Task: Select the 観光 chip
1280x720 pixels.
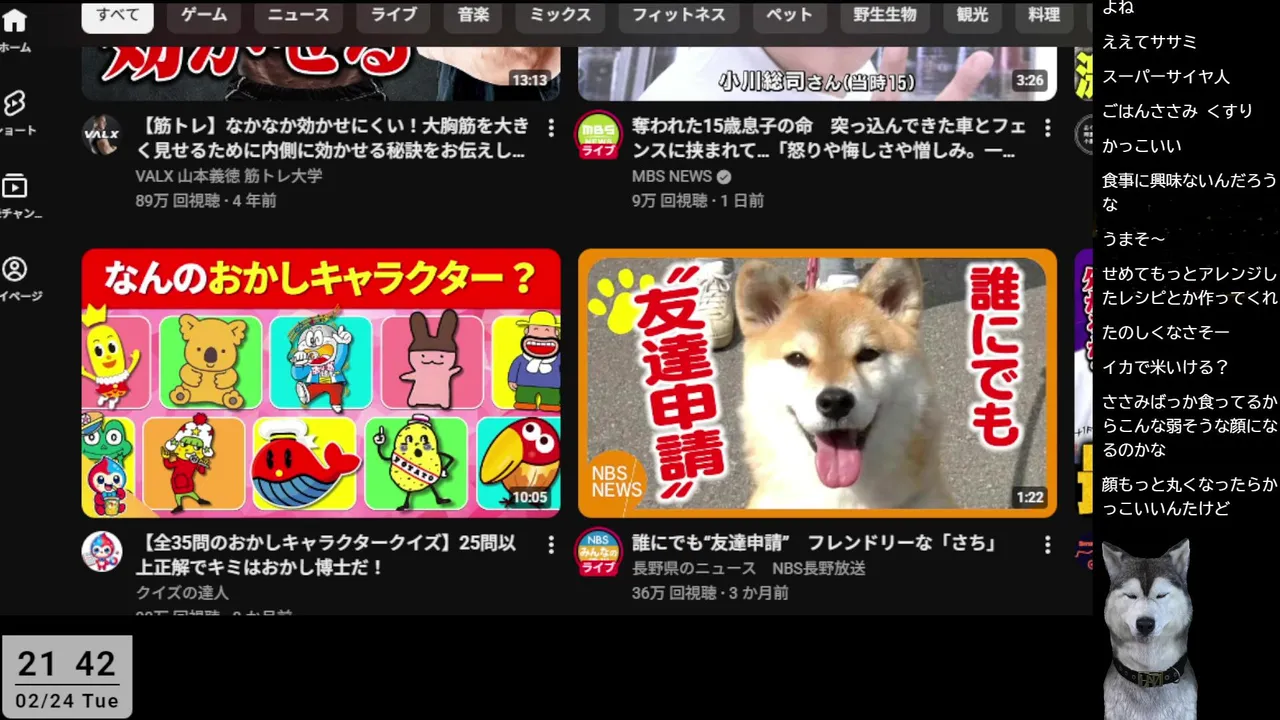Action: point(972,15)
